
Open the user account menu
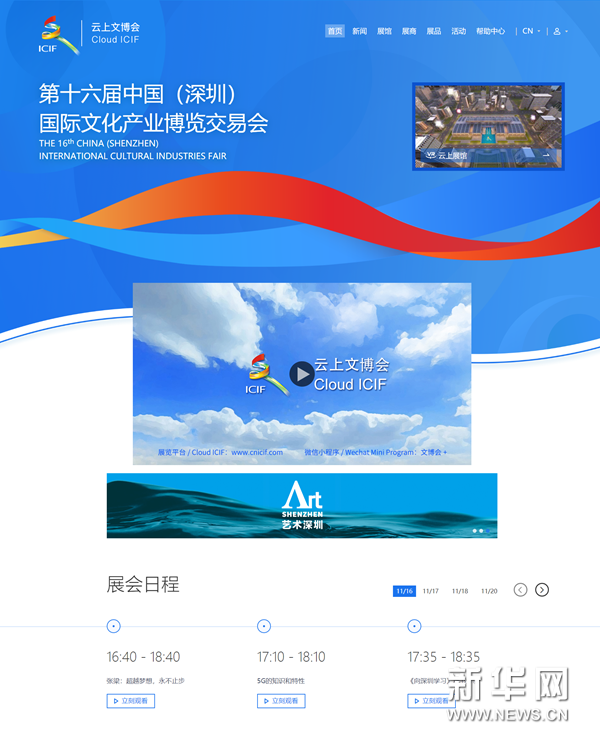click(560, 31)
